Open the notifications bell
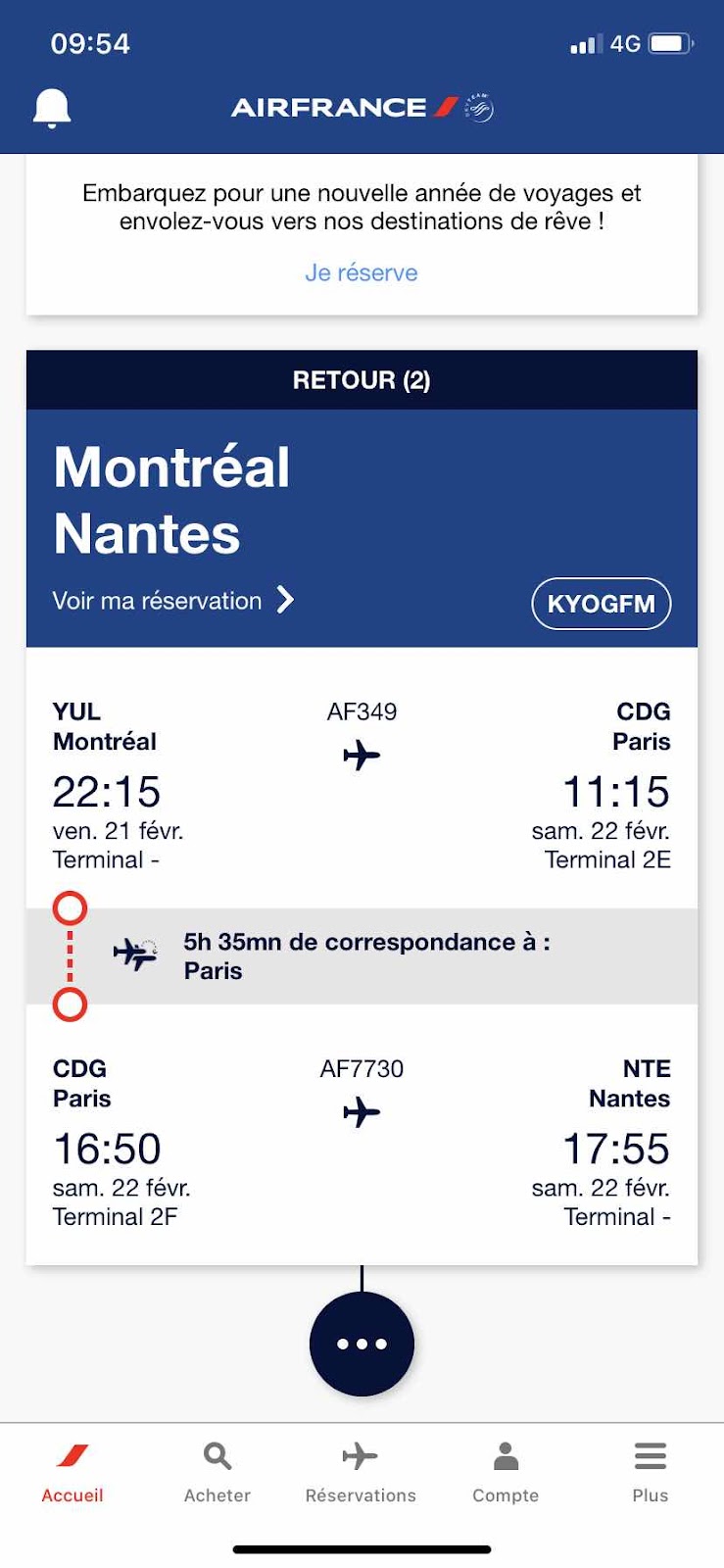The width and height of the screenshot is (724, 1568). 52,108
